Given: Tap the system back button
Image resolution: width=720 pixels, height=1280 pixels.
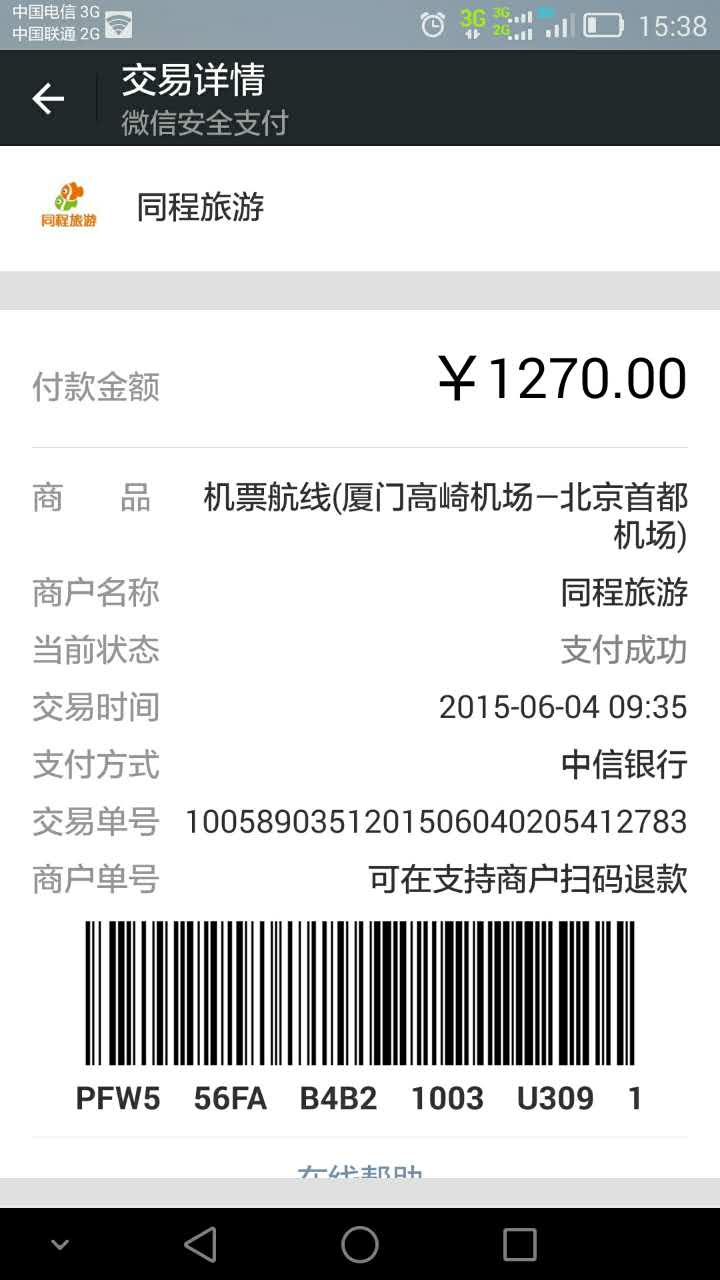Looking at the screenshot, I should (200, 1244).
